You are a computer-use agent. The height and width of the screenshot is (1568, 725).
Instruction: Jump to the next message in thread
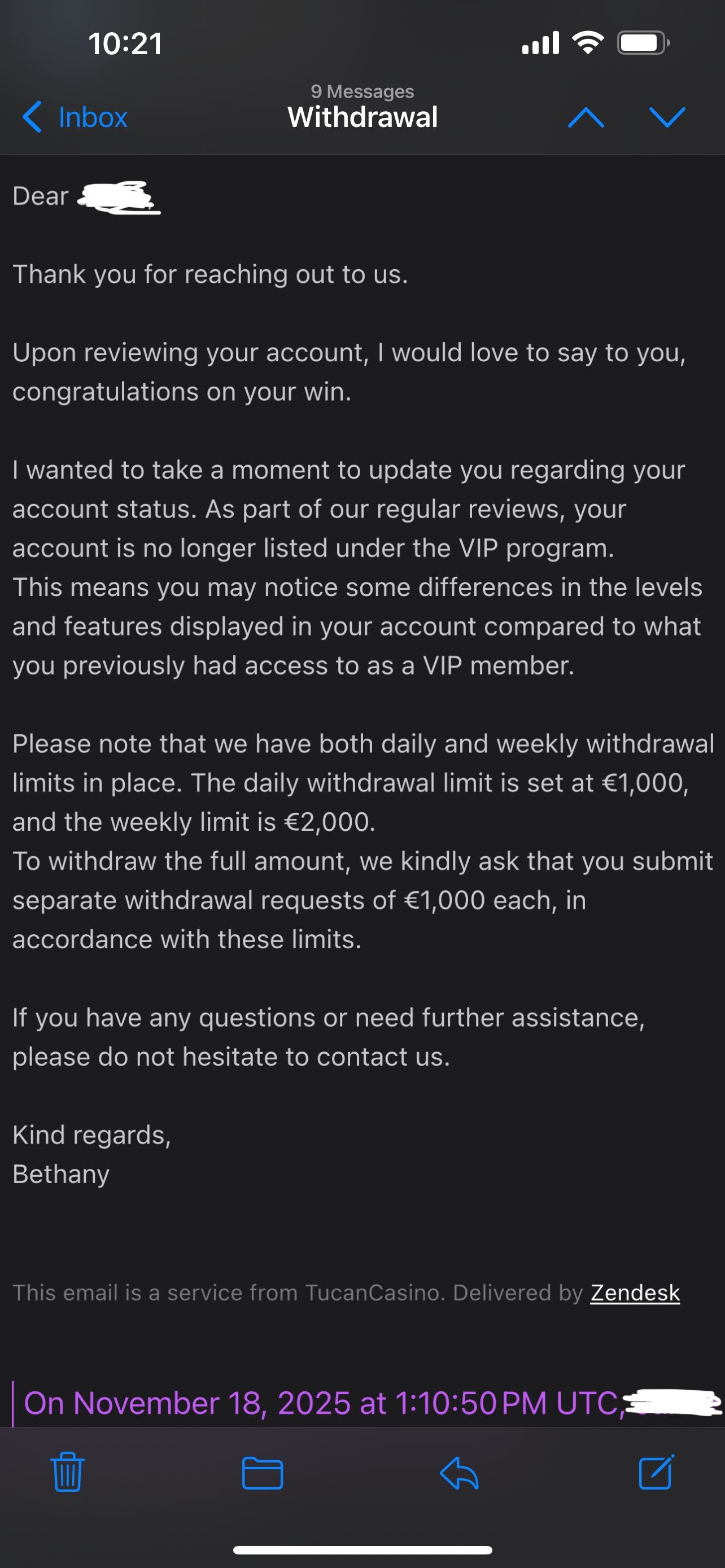click(667, 117)
